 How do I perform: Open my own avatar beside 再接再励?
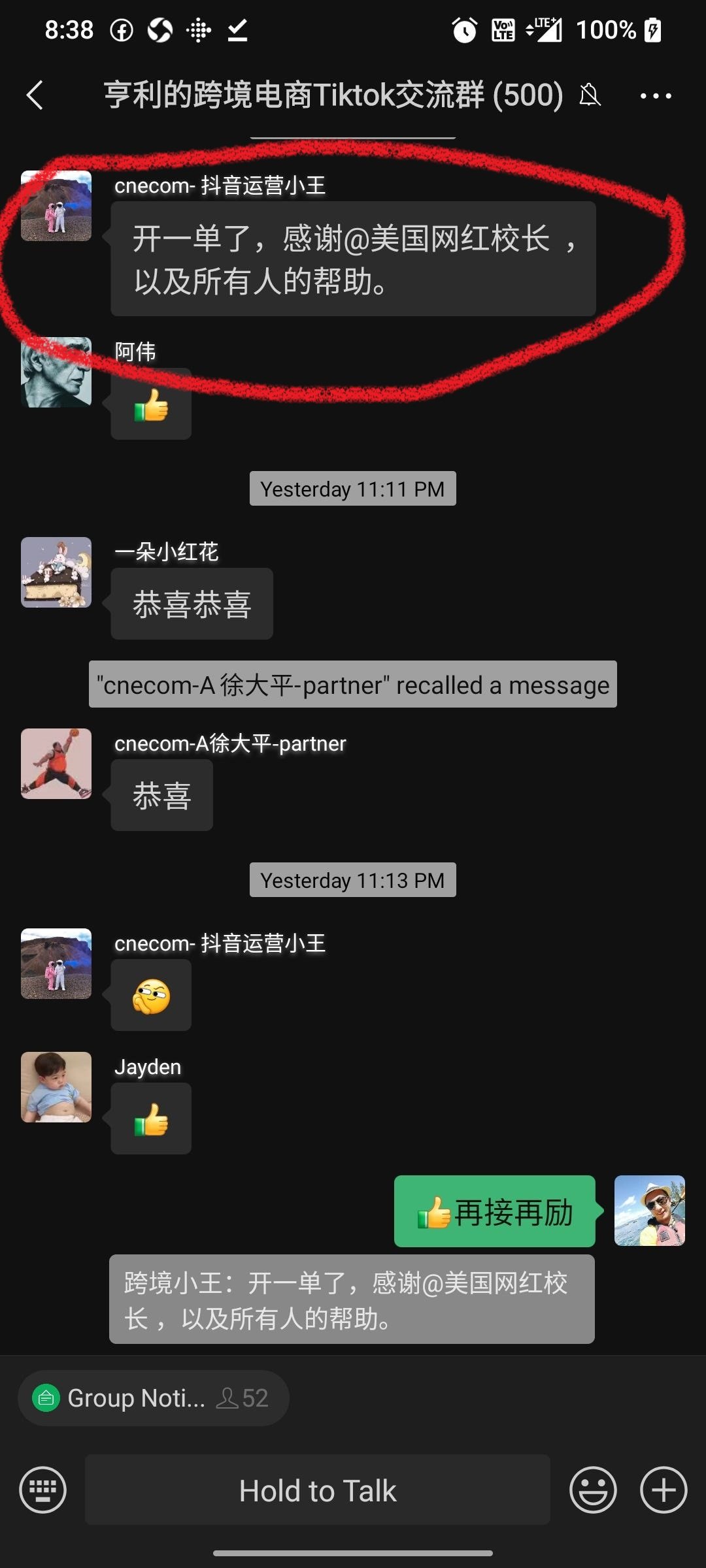649,1211
